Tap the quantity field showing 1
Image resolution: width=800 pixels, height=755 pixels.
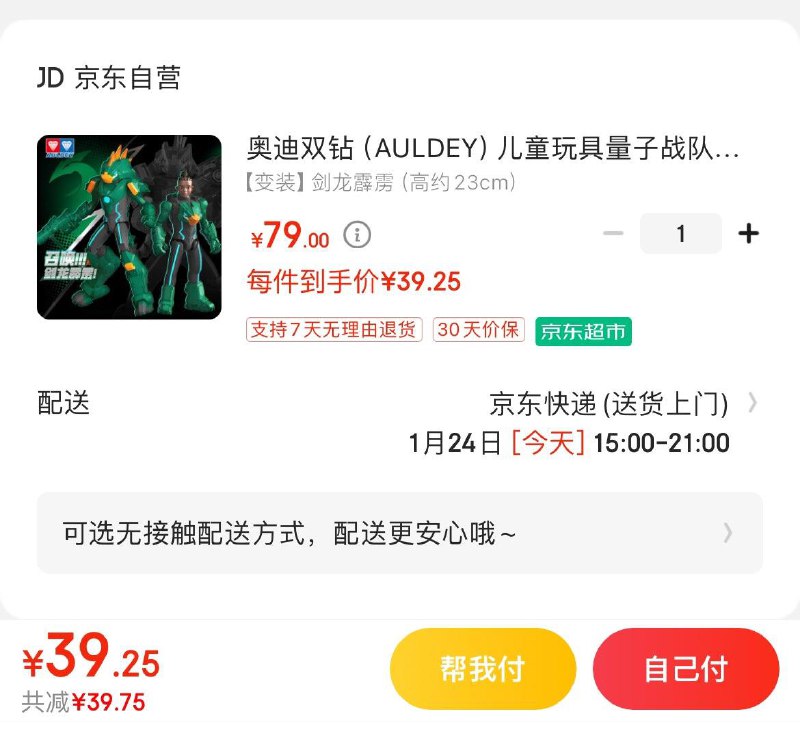coord(681,234)
